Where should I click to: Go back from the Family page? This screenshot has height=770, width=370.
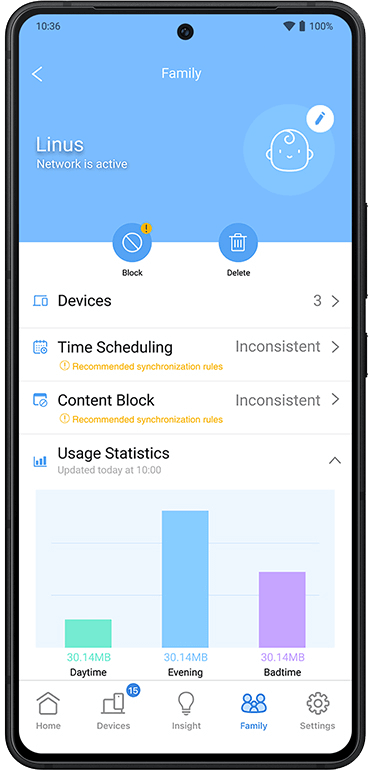pos(37,74)
